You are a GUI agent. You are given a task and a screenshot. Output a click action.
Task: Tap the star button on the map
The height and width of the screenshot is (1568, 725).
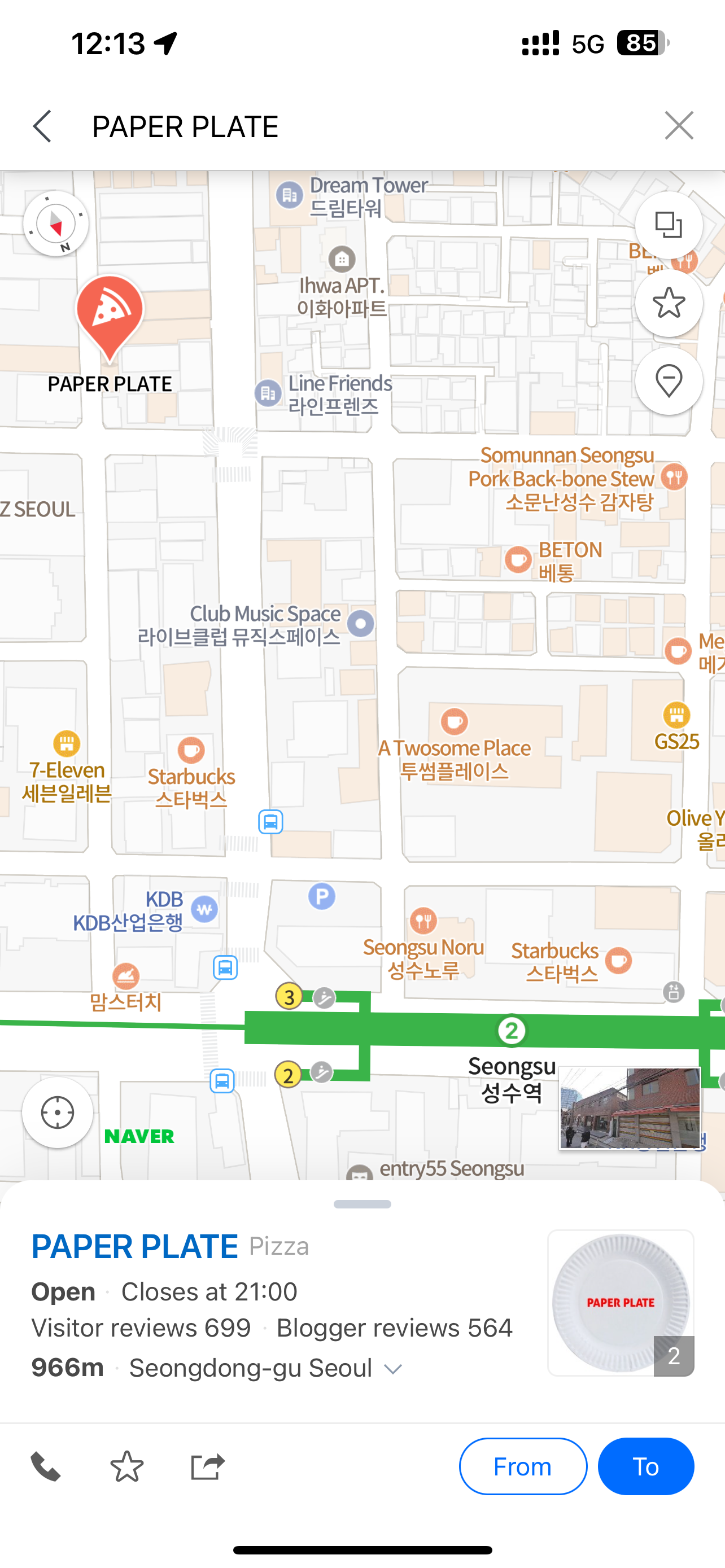tap(669, 303)
